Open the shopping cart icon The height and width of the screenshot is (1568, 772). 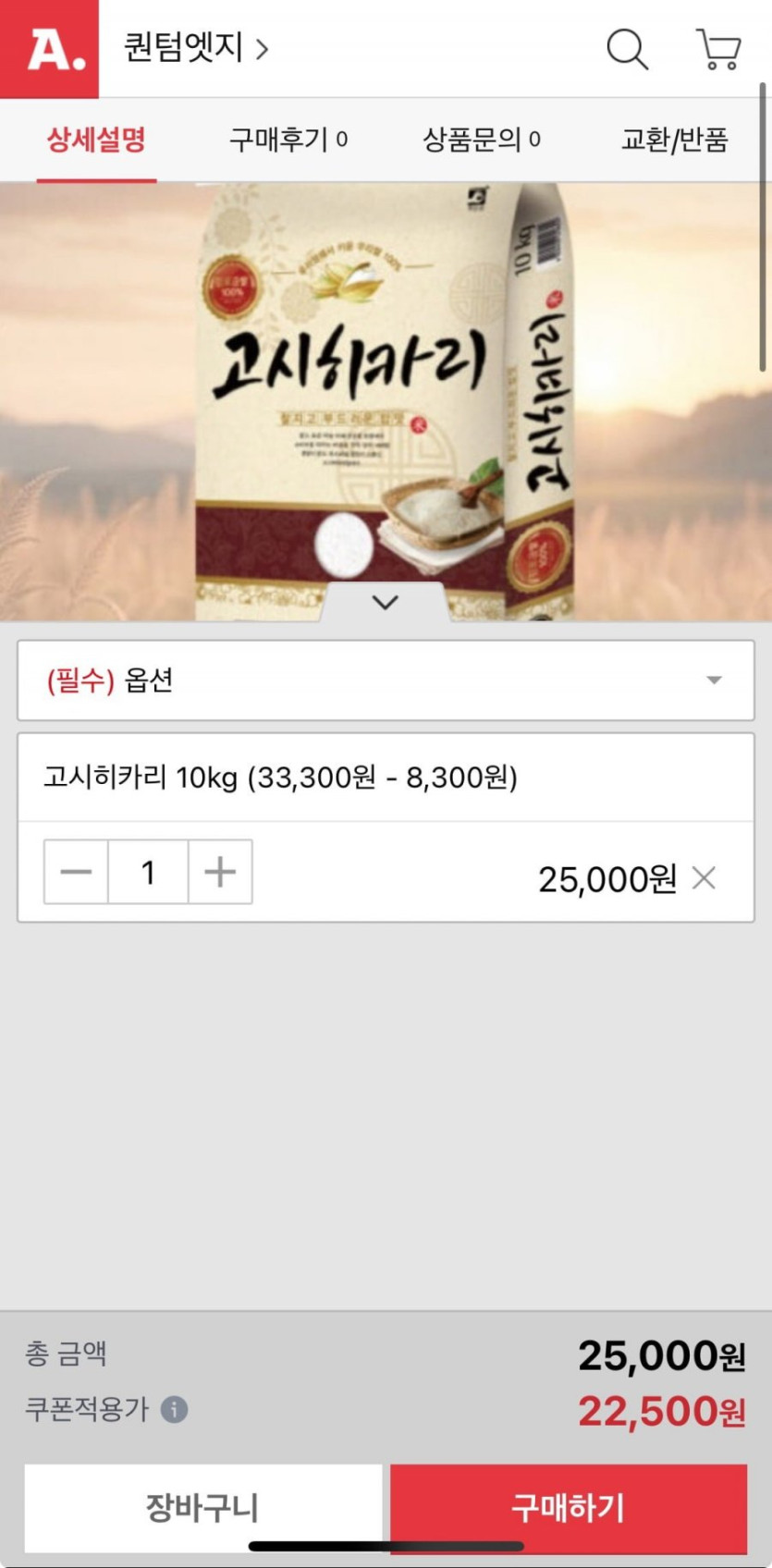coord(718,49)
